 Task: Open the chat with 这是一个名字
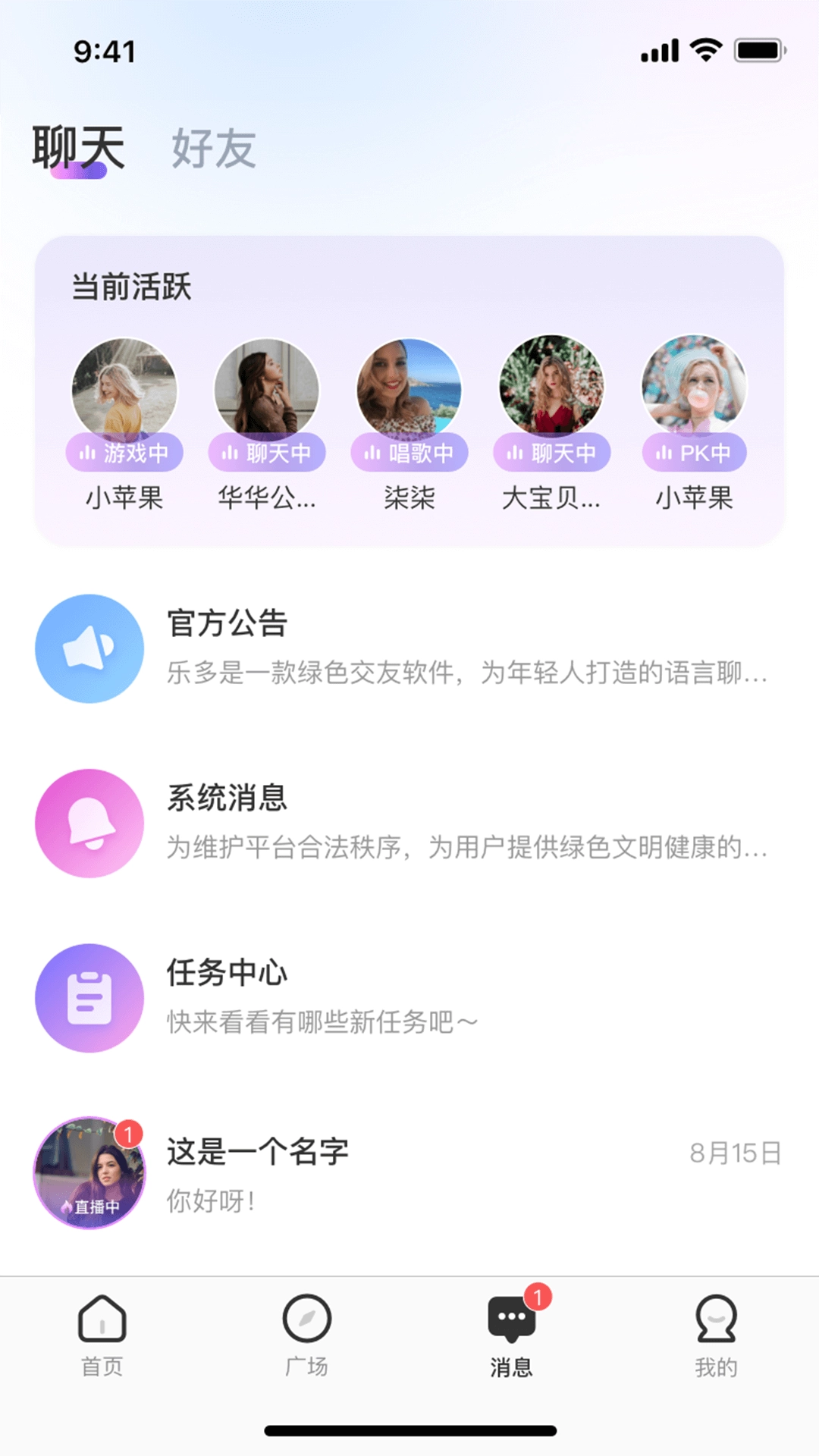258,1151
